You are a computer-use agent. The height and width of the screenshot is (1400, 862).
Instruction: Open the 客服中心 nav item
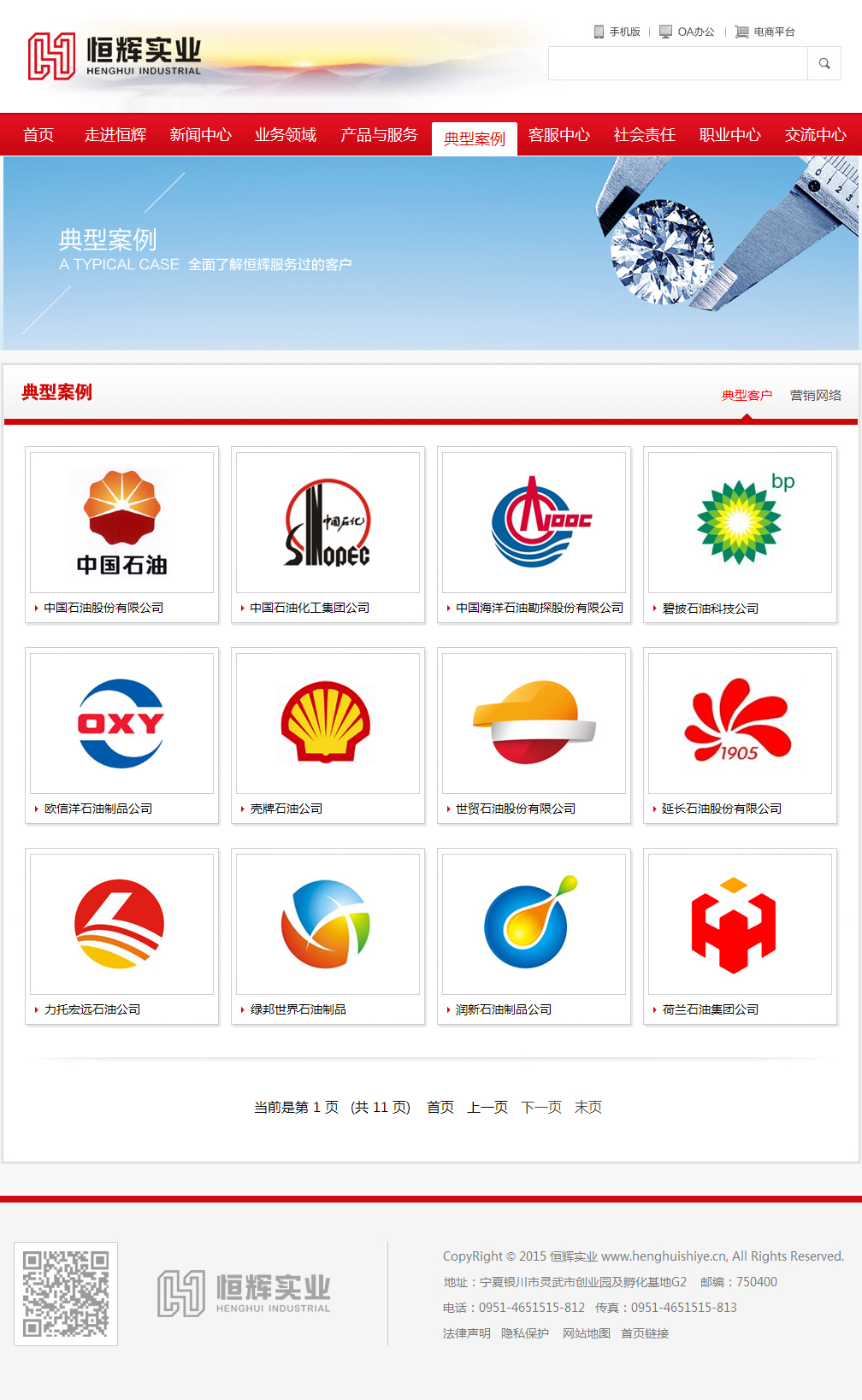pos(559,135)
